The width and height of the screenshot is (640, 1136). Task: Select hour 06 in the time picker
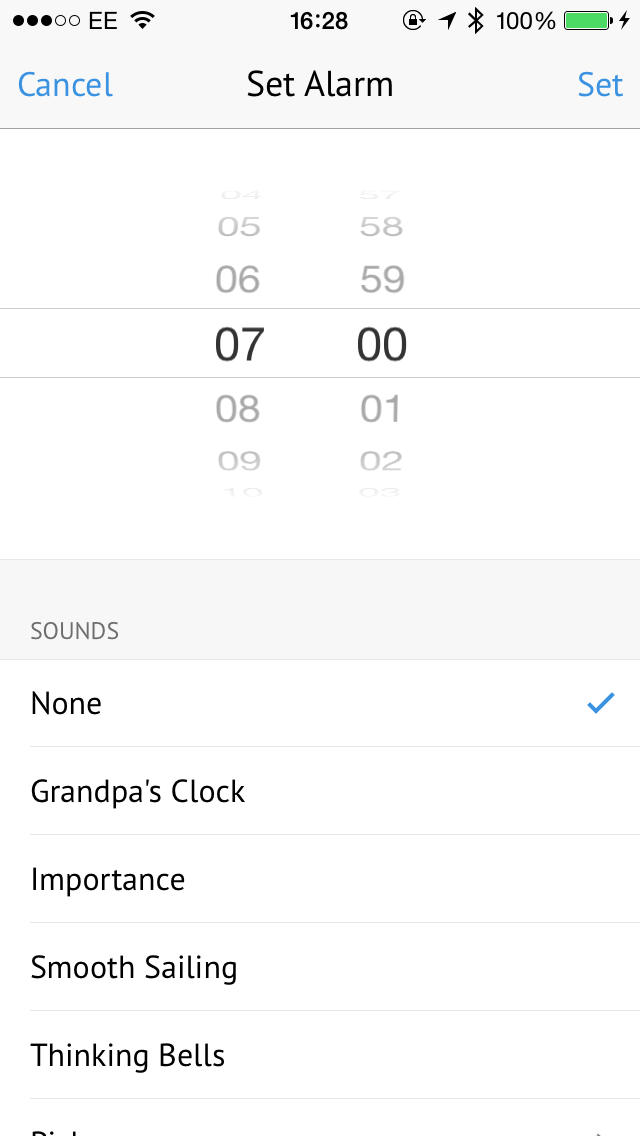(x=238, y=279)
